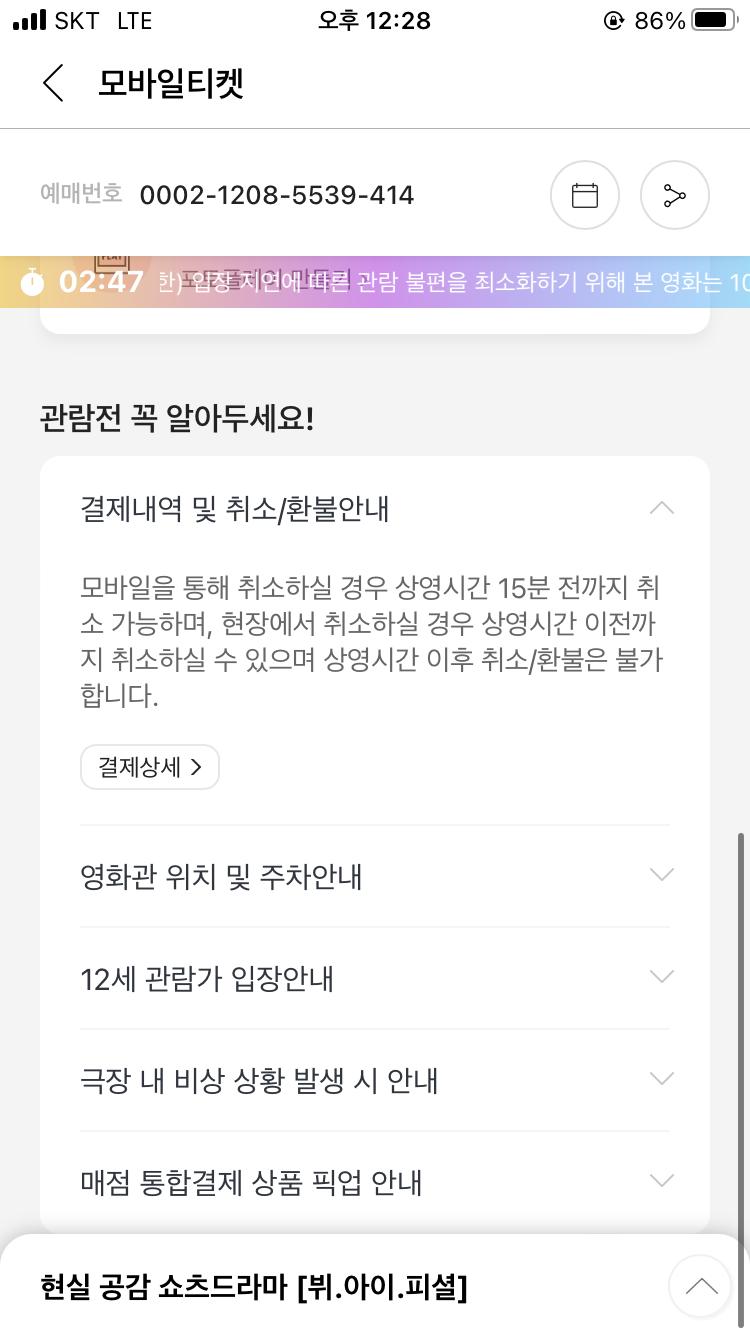Share the mobile ticket
This screenshot has width=750, height=1334.
click(x=675, y=195)
